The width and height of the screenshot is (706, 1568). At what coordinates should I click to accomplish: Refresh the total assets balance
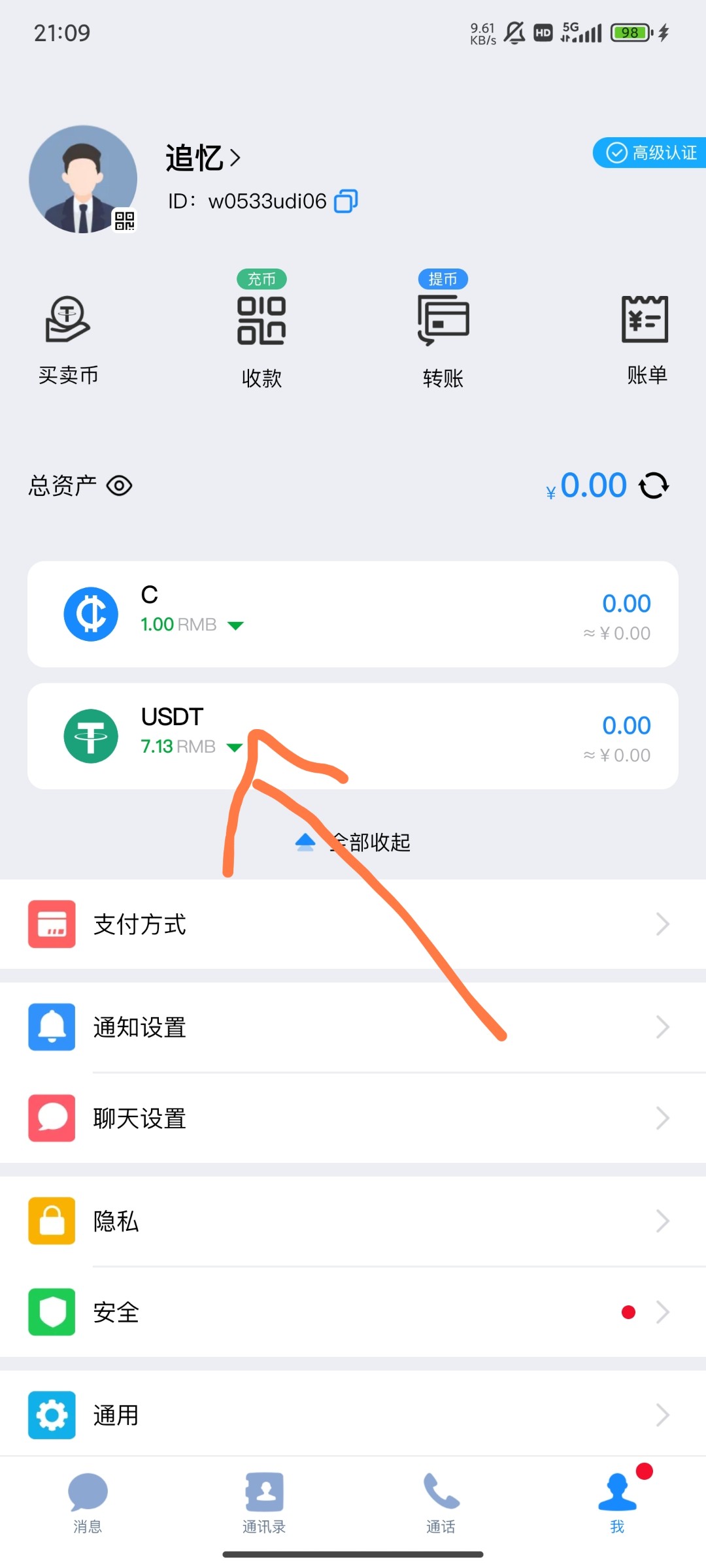click(x=654, y=485)
